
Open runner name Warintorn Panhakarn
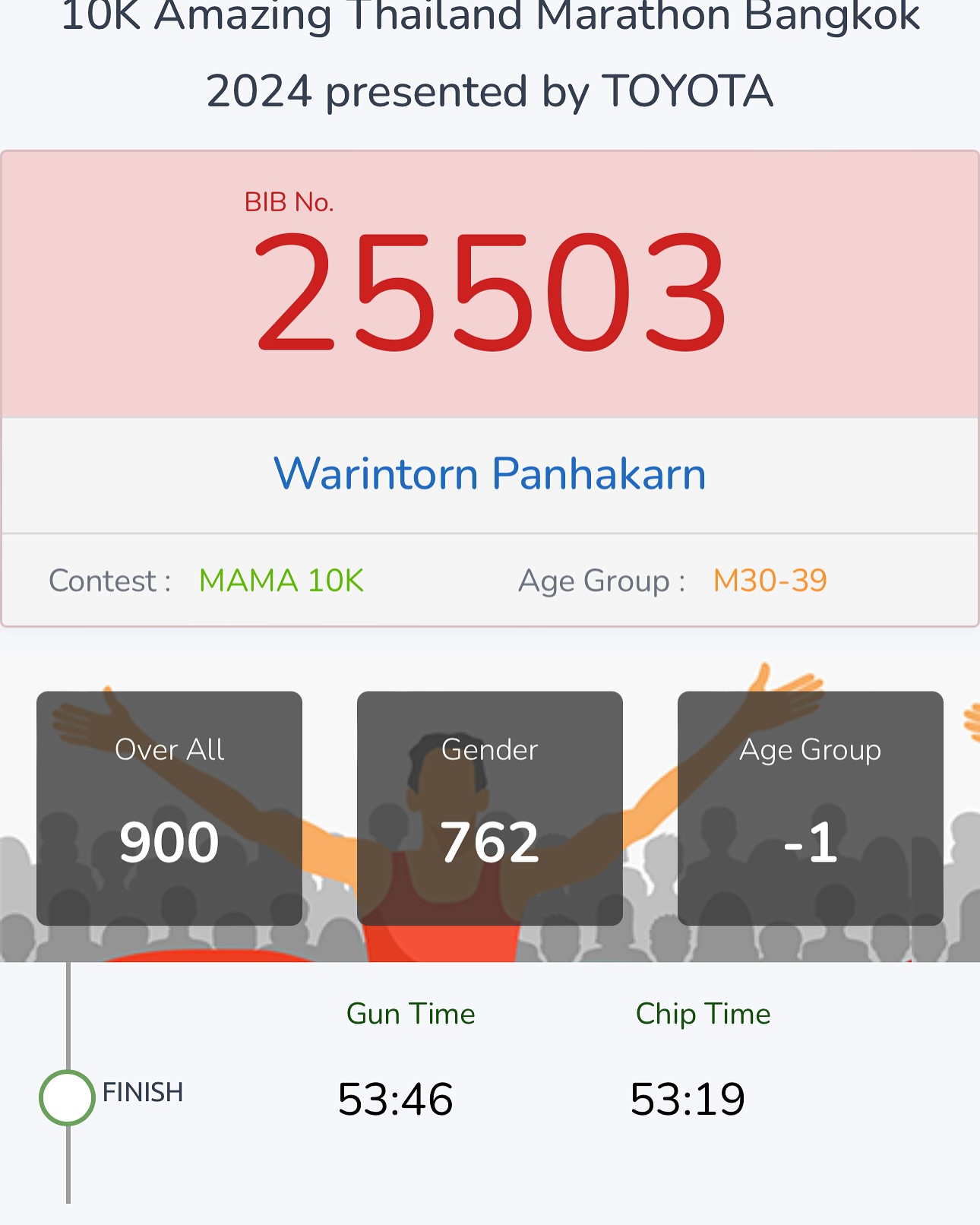490,474
